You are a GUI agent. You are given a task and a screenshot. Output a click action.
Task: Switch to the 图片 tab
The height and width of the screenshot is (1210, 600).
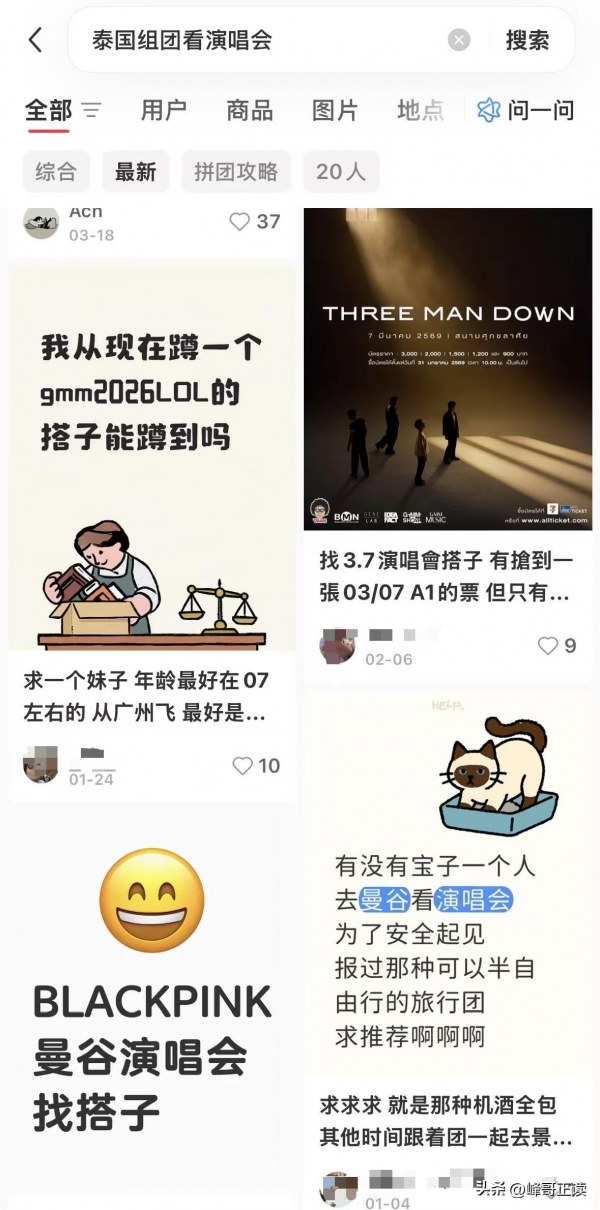click(x=335, y=110)
